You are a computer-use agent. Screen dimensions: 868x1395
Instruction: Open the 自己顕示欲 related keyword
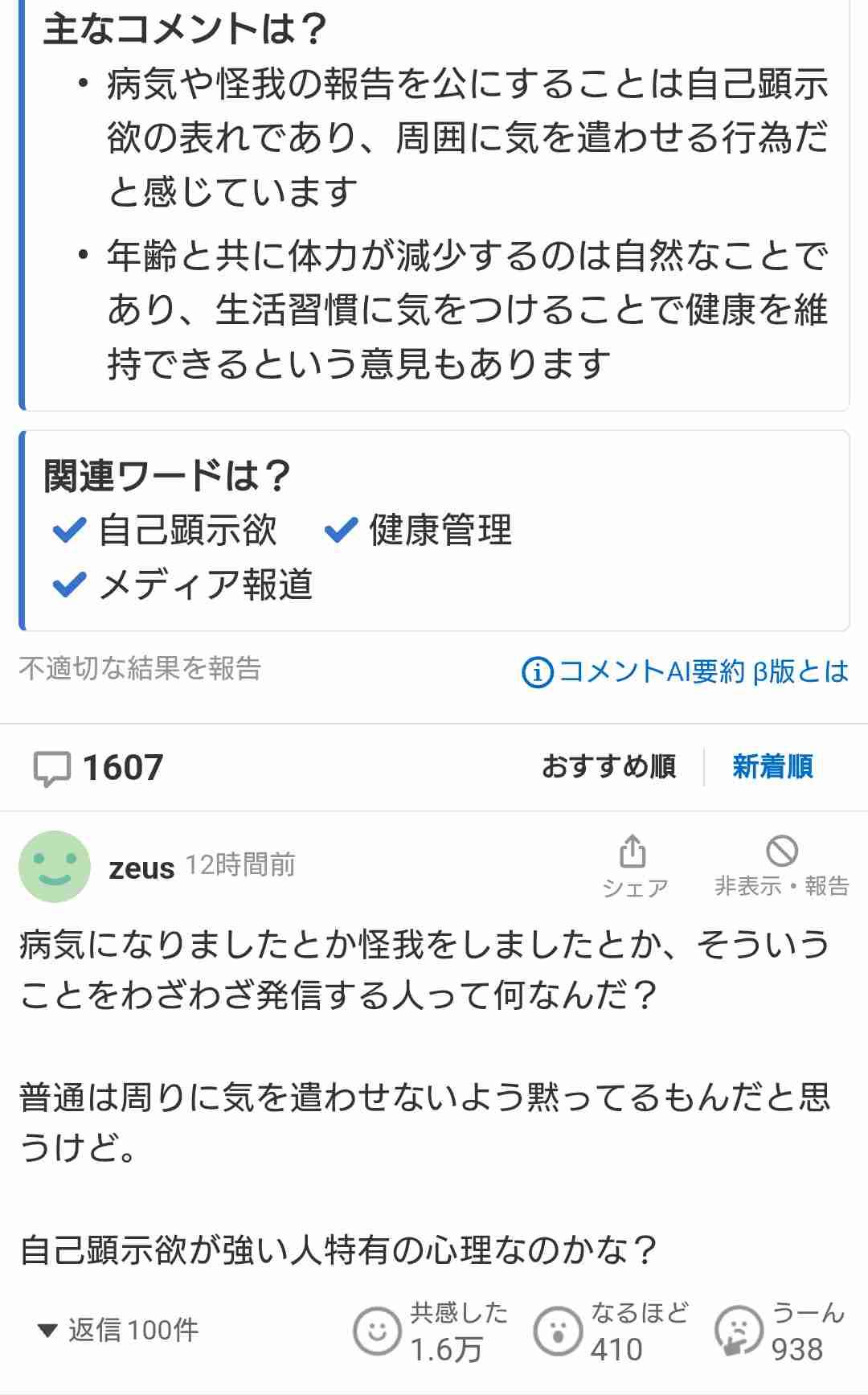click(x=166, y=531)
